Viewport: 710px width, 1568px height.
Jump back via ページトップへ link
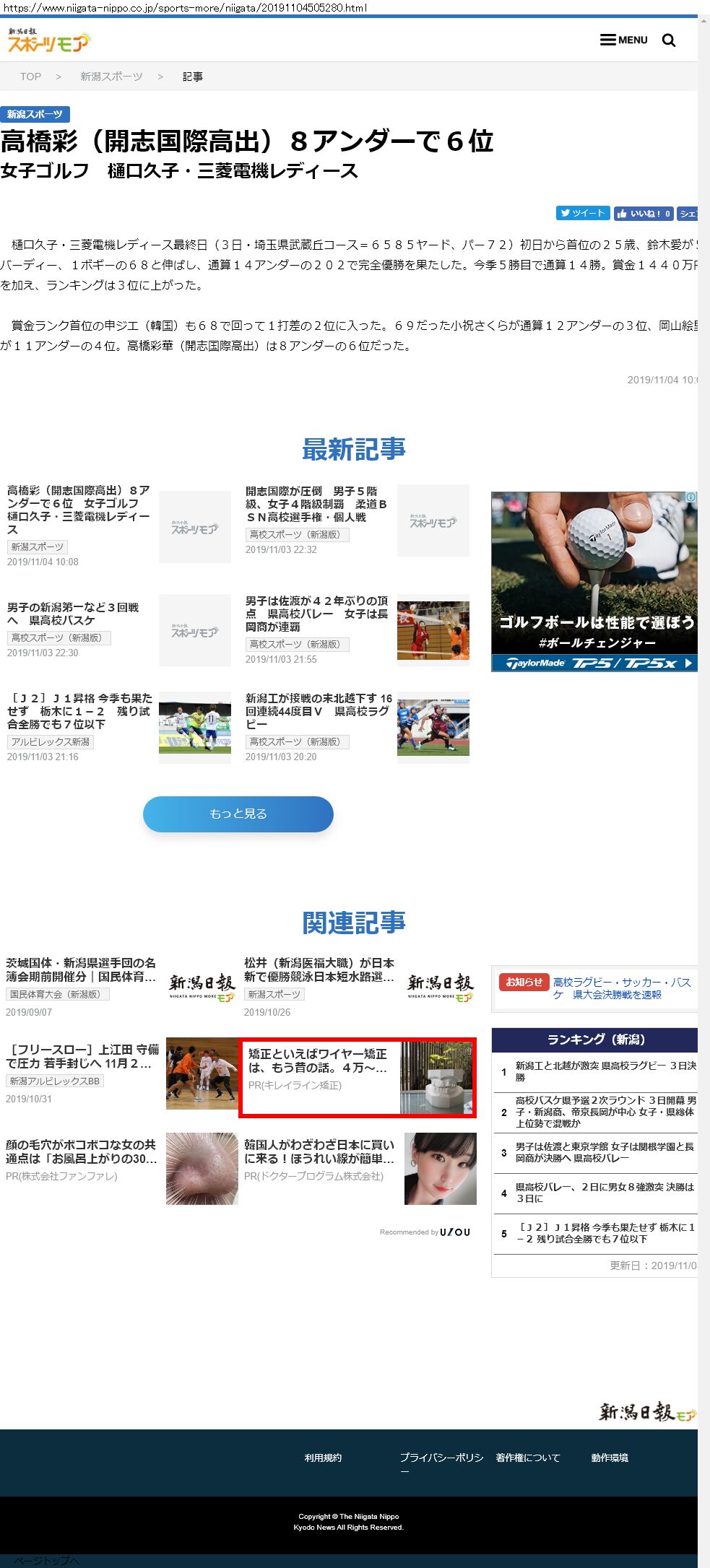[46, 1560]
